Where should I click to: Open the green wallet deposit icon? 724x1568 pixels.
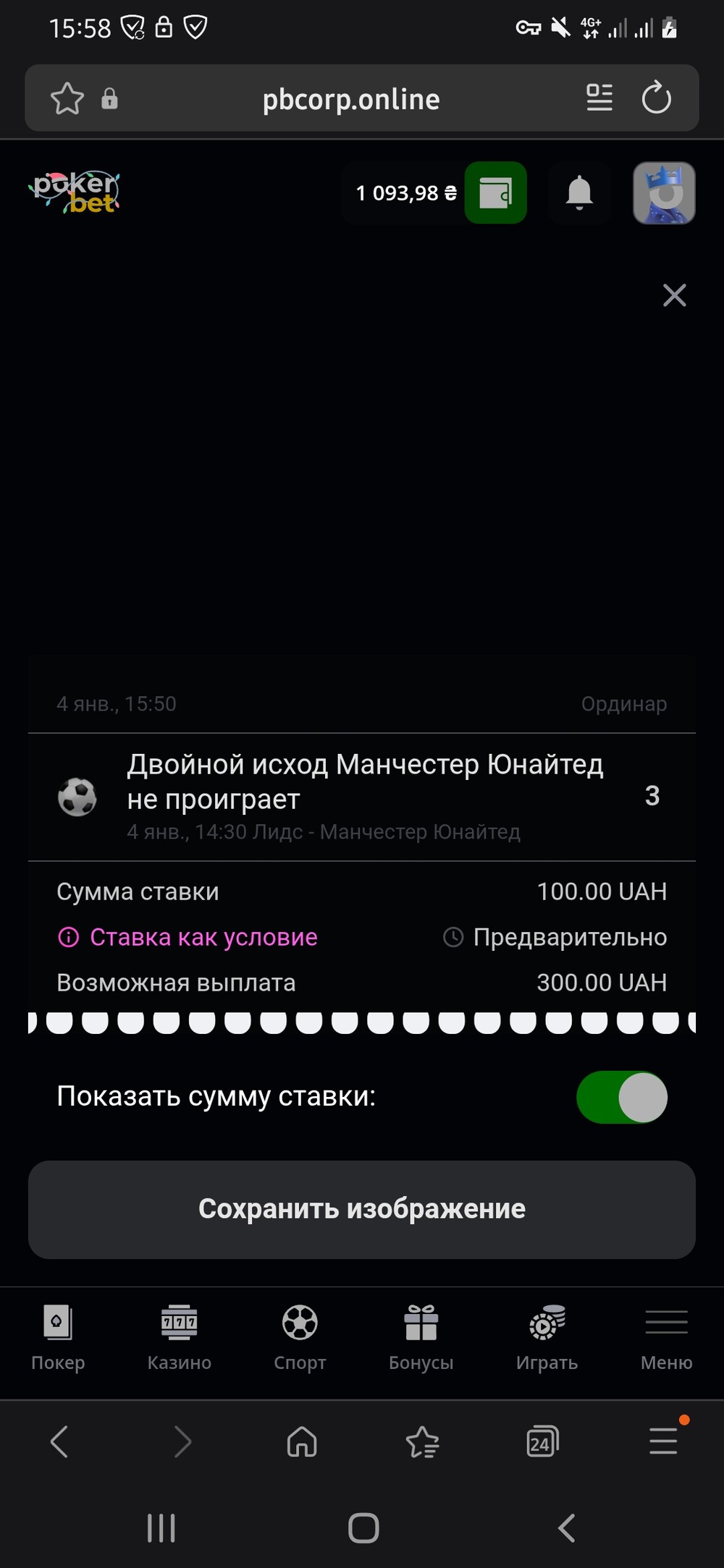coord(495,192)
